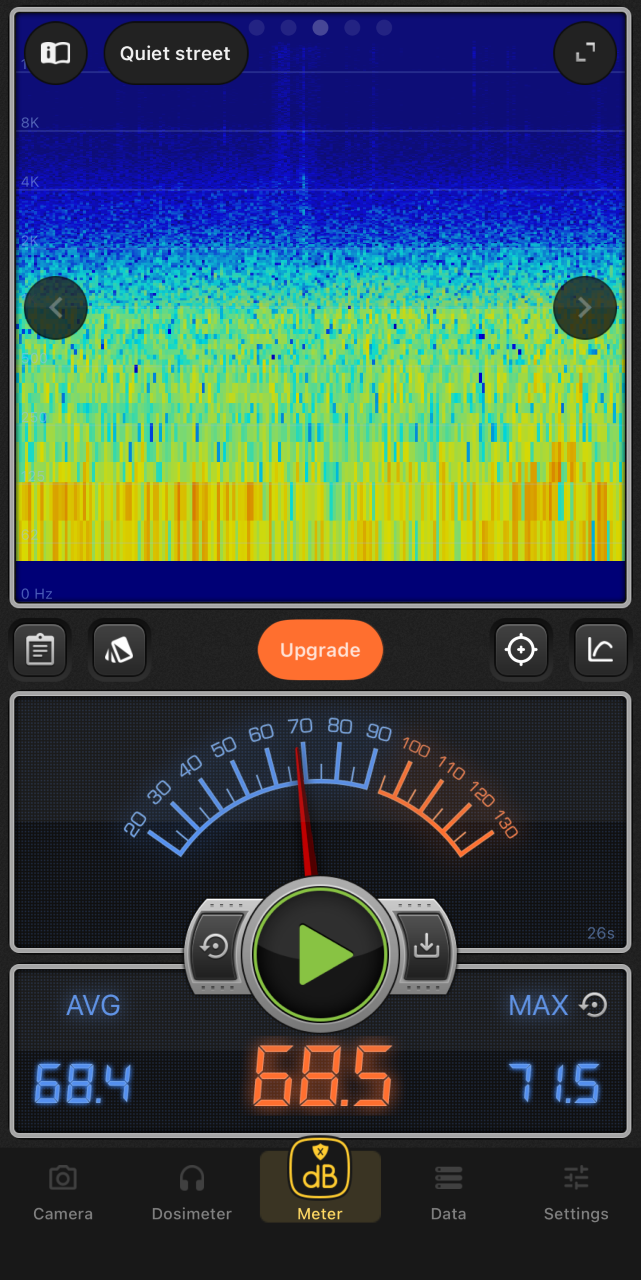Go to the previous chart view
Image resolution: width=641 pixels, height=1280 pixels.
[x=56, y=308]
